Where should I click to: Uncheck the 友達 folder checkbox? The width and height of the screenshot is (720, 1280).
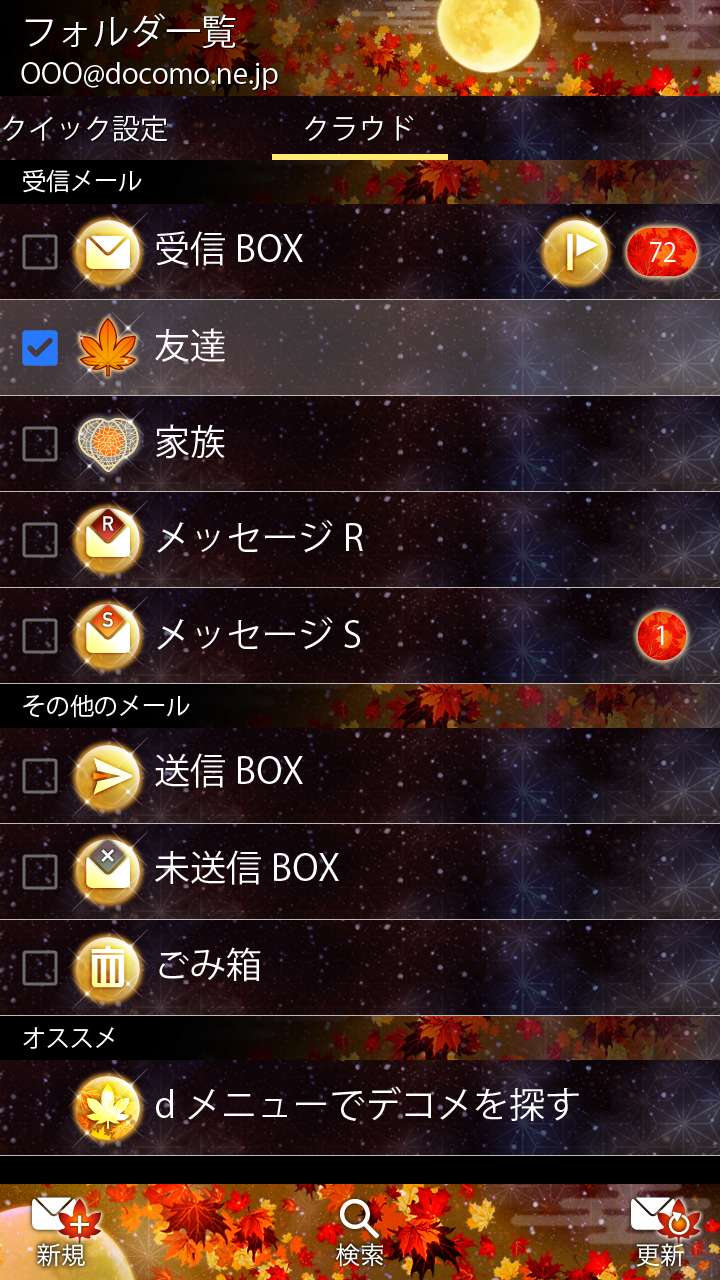[40, 348]
